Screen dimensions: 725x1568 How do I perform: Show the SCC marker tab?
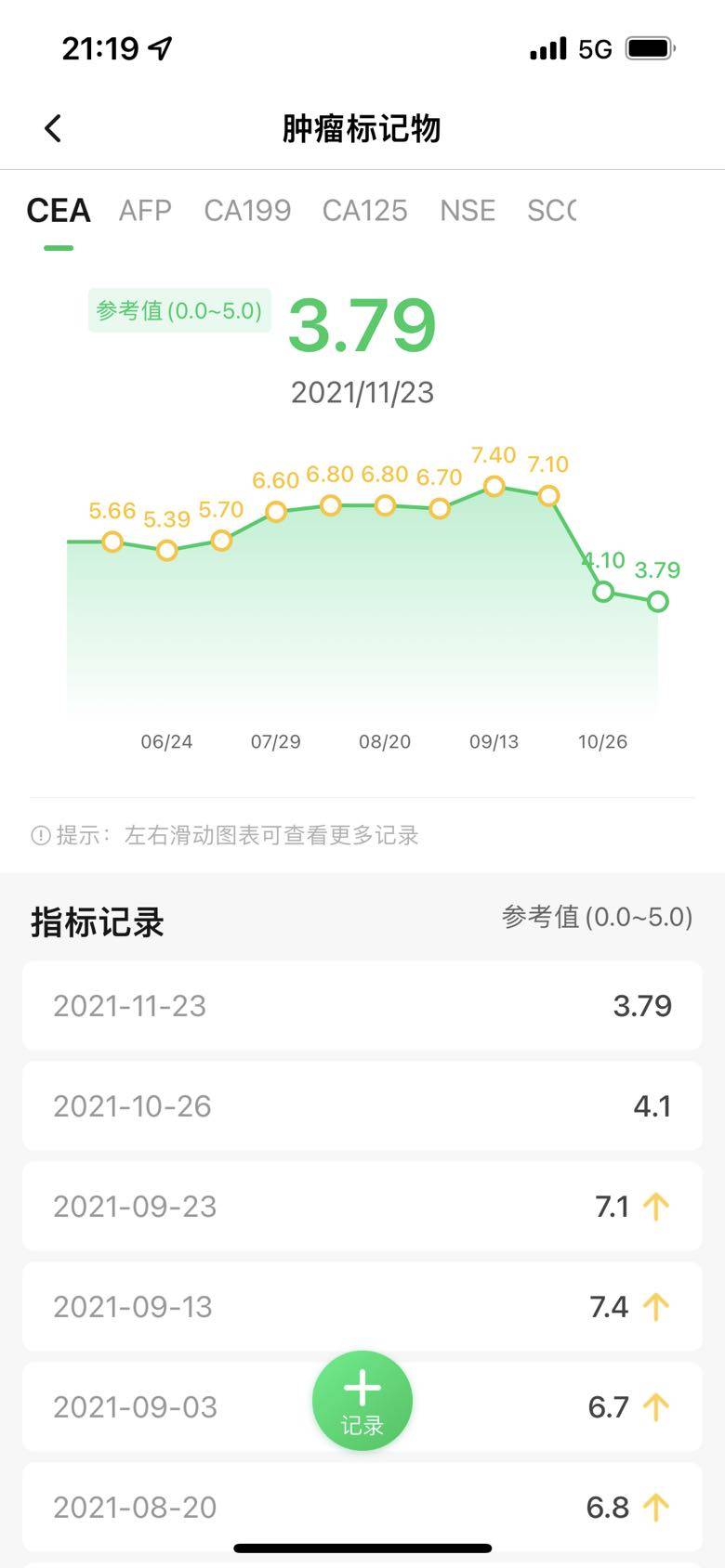(x=551, y=211)
